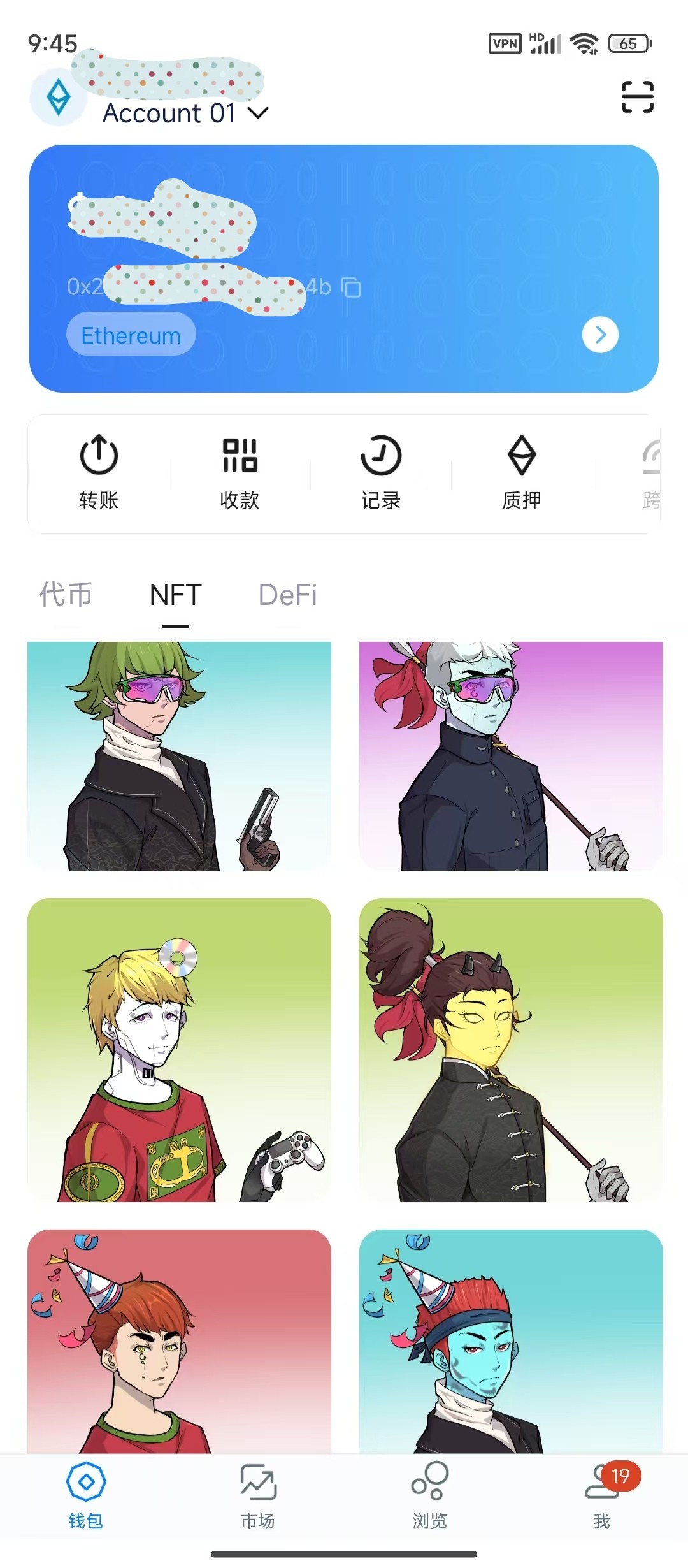Open the 质押 staking option
This screenshot has height=1568, width=688.
point(522,473)
